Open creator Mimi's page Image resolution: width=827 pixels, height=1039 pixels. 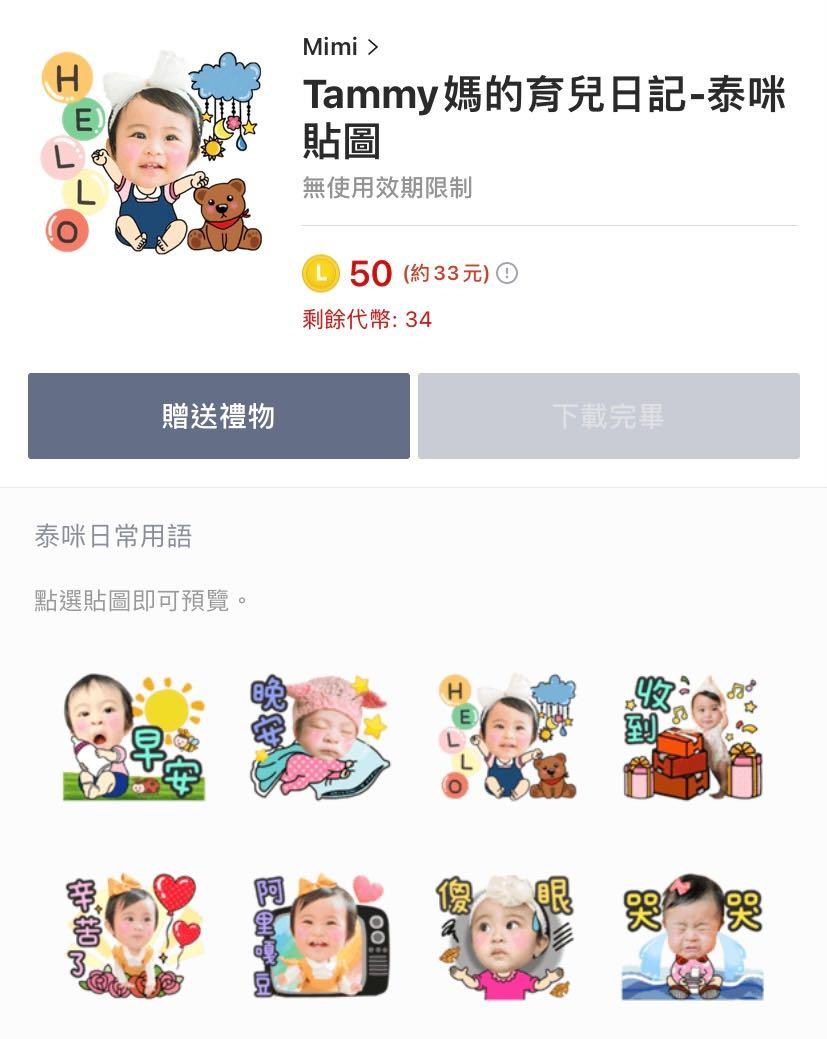point(340,47)
